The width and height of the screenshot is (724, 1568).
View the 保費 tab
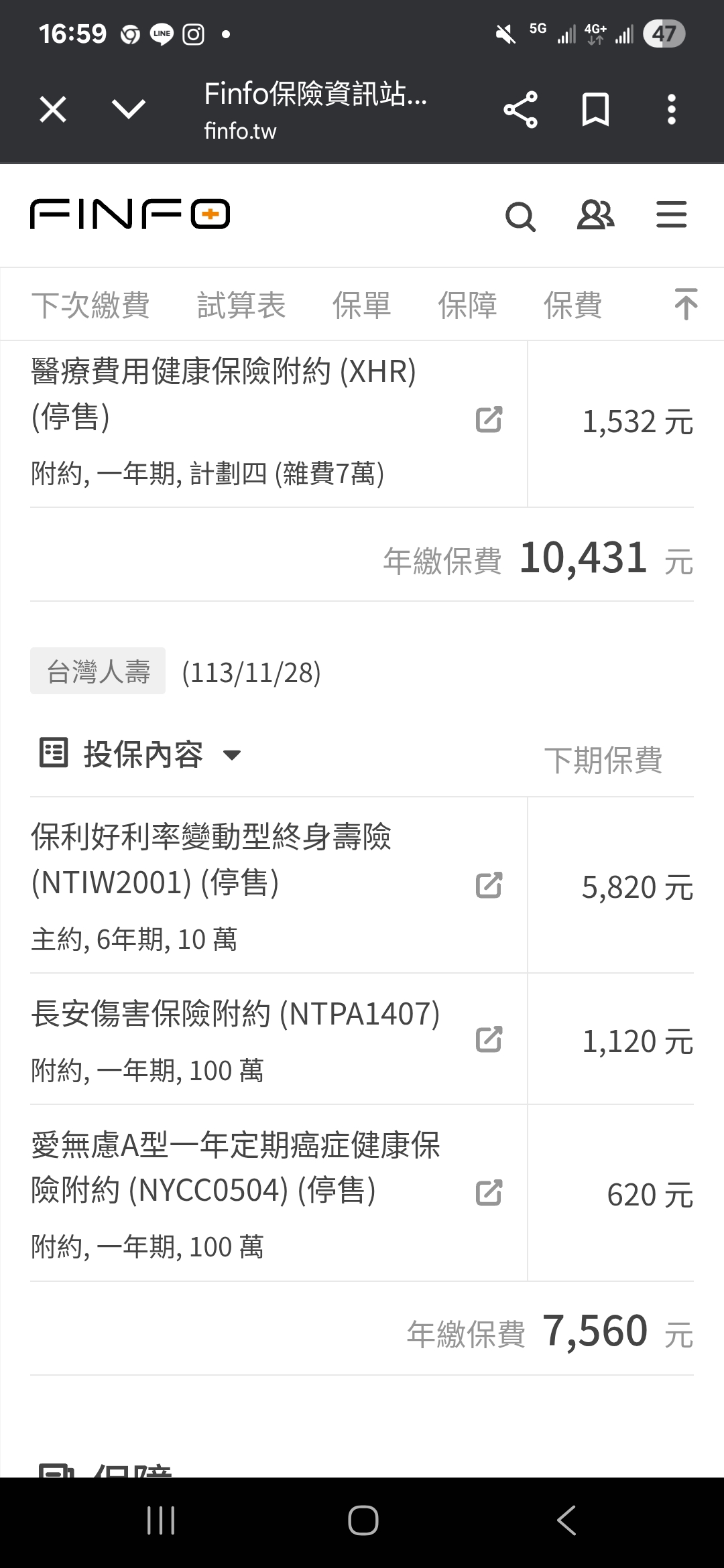tap(572, 305)
